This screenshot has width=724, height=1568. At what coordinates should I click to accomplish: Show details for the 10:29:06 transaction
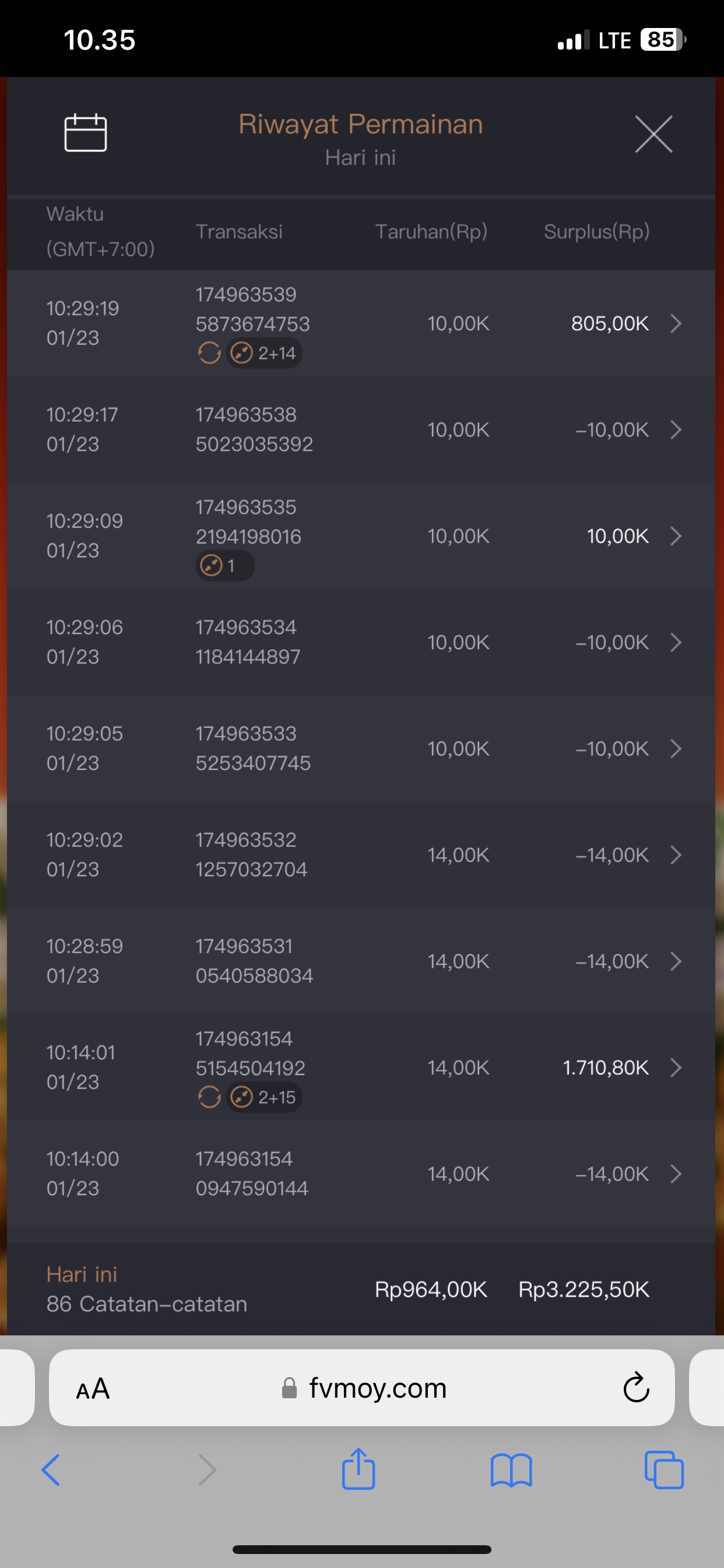pyautogui.click(x=676, y=642)
